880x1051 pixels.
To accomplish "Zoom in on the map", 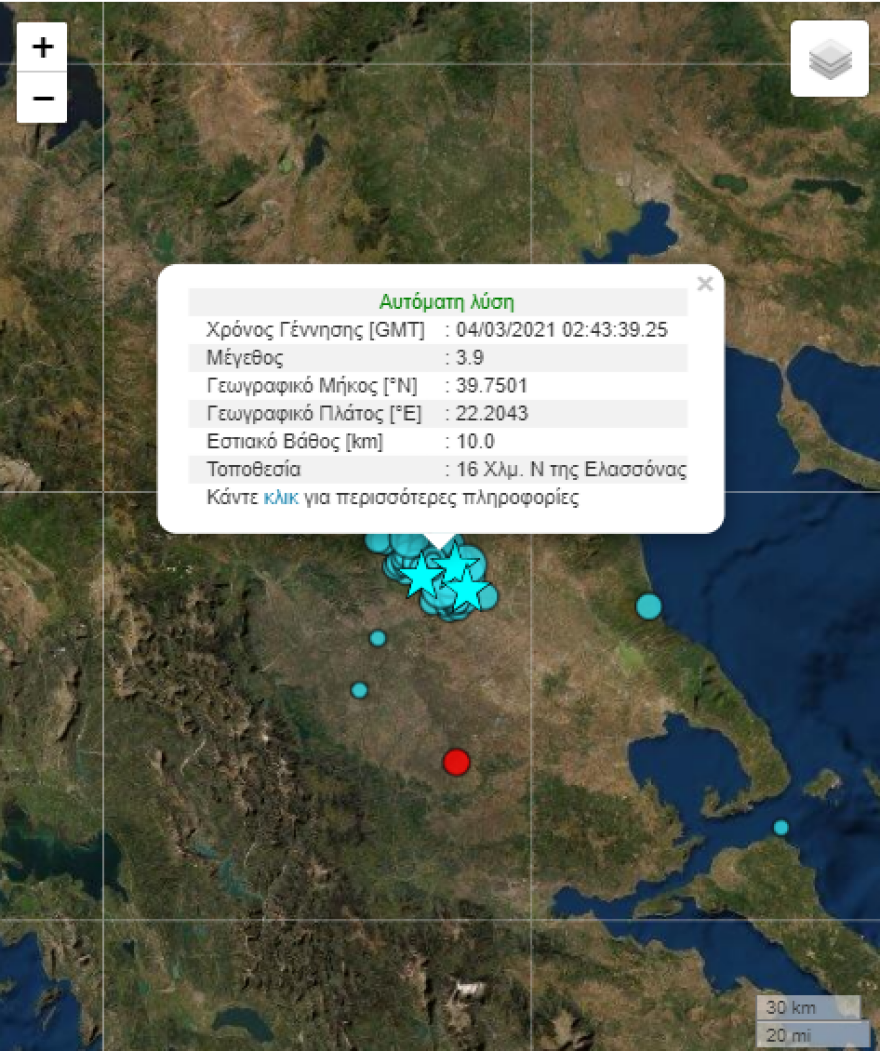I will pos(42,47).
